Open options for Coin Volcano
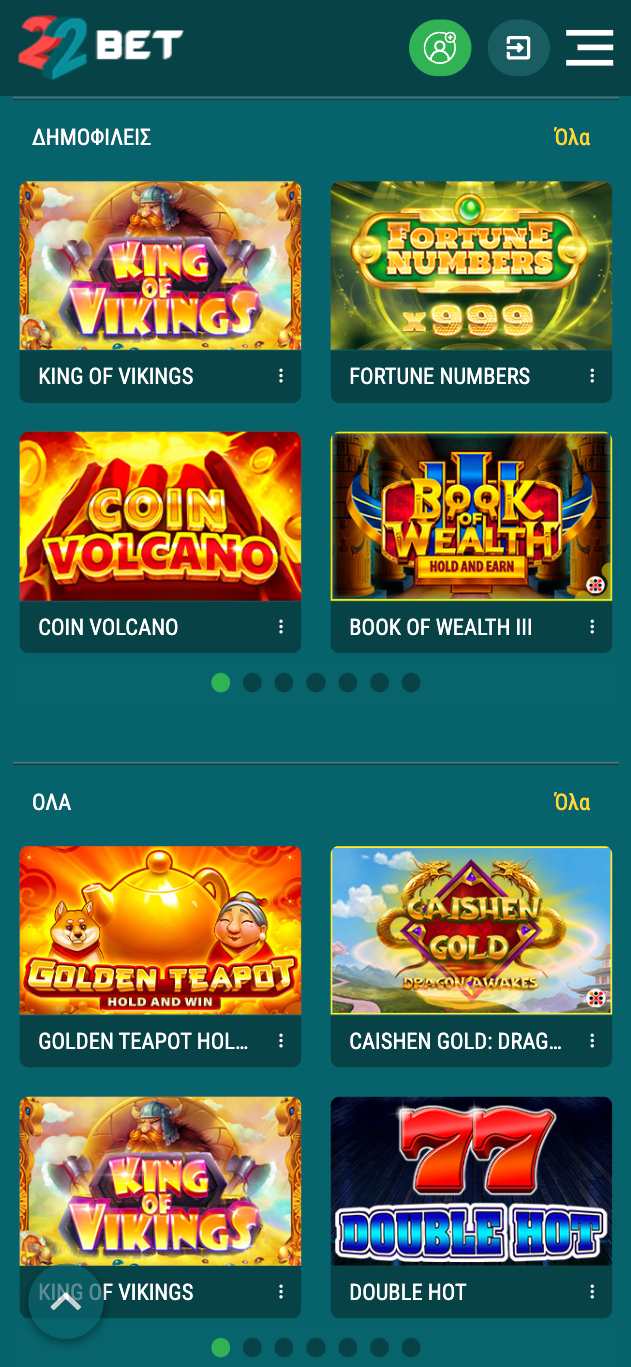 point(281,627)
